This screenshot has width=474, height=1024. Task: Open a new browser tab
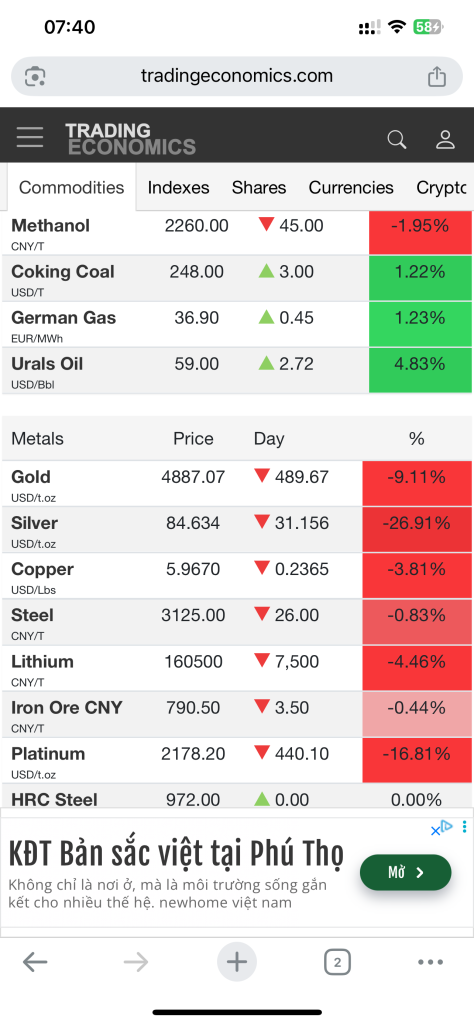(237, 962)
